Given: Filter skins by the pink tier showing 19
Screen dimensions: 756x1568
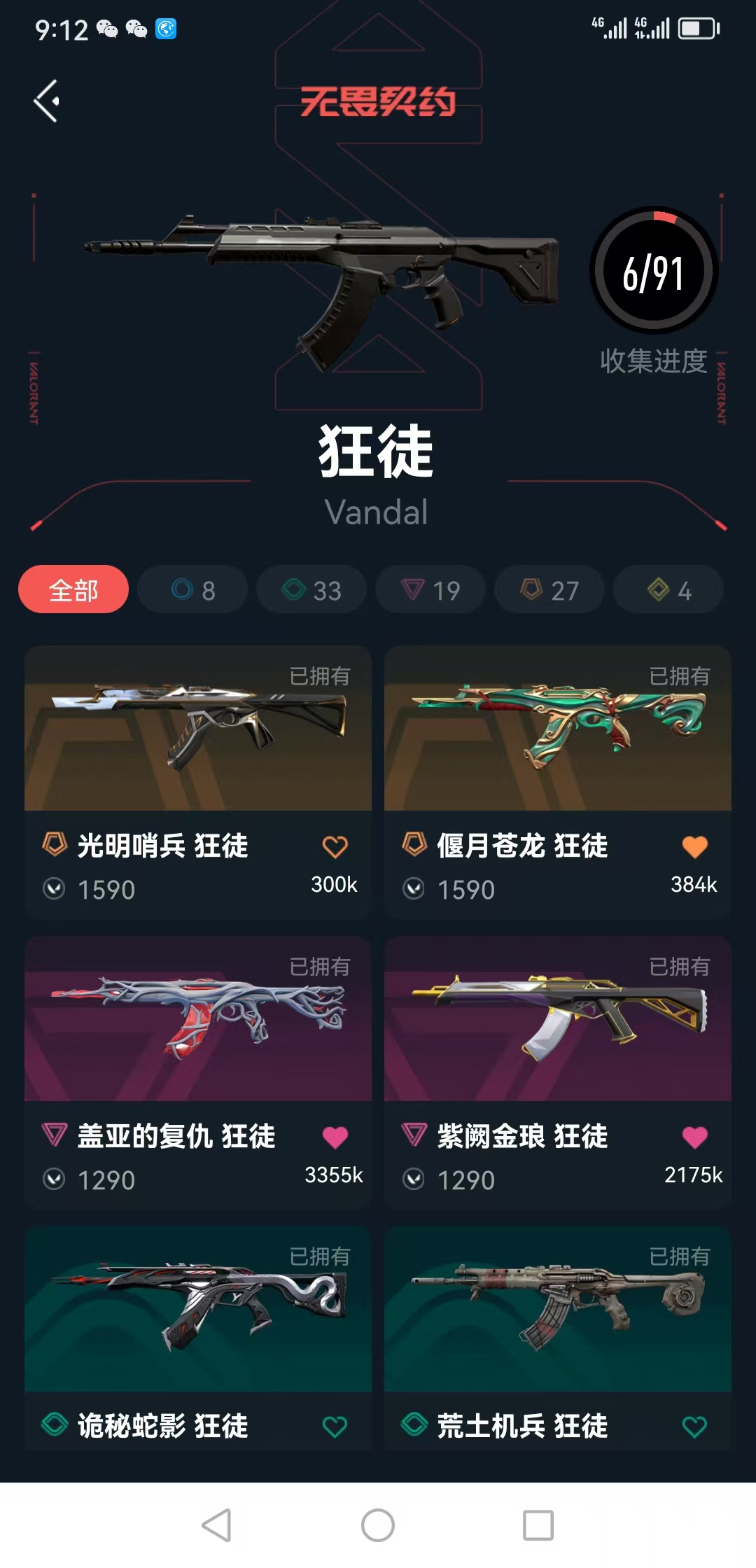Looking at the screenshot, I should (430, 589).
